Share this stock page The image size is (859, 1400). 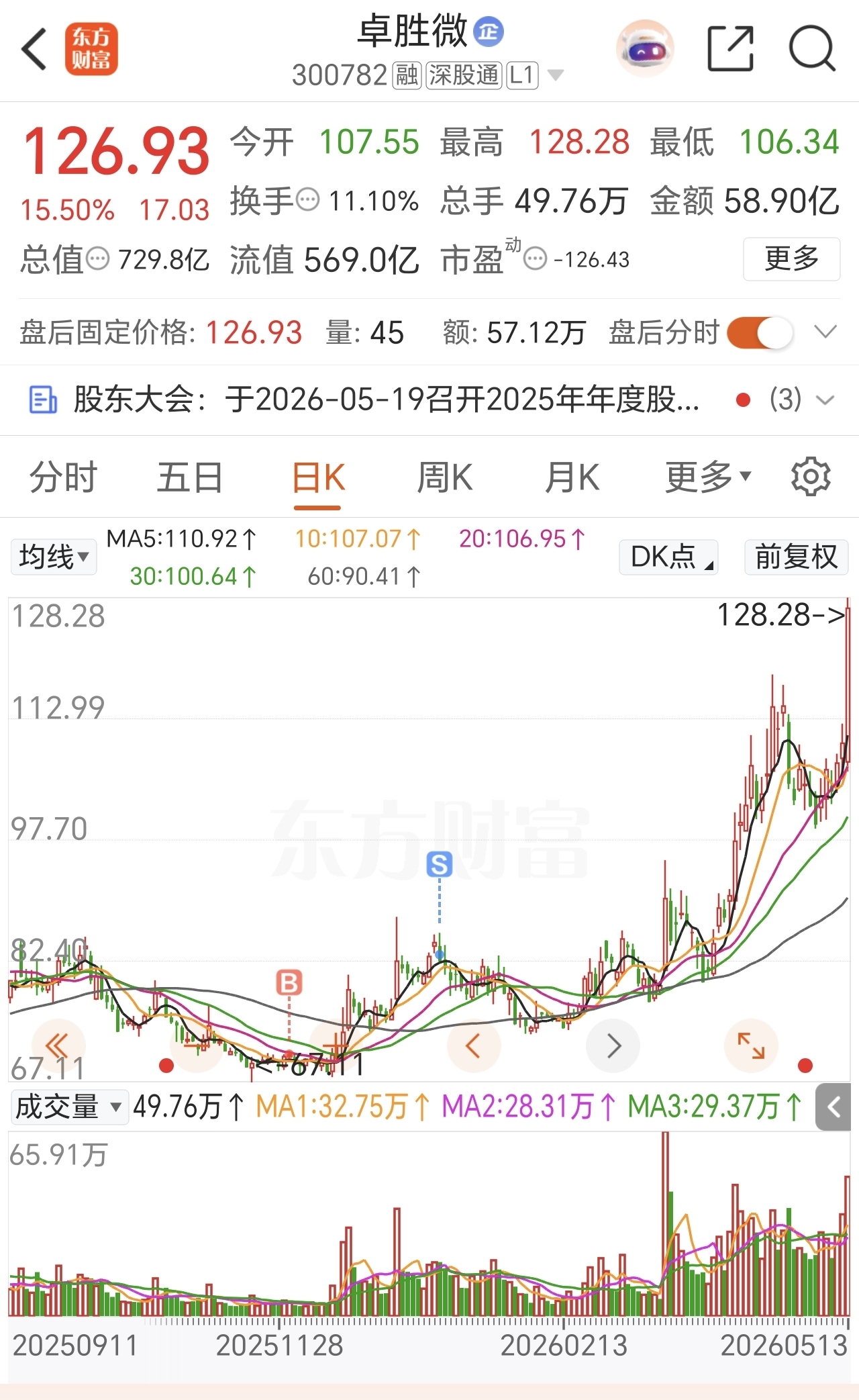coord(731,49)
